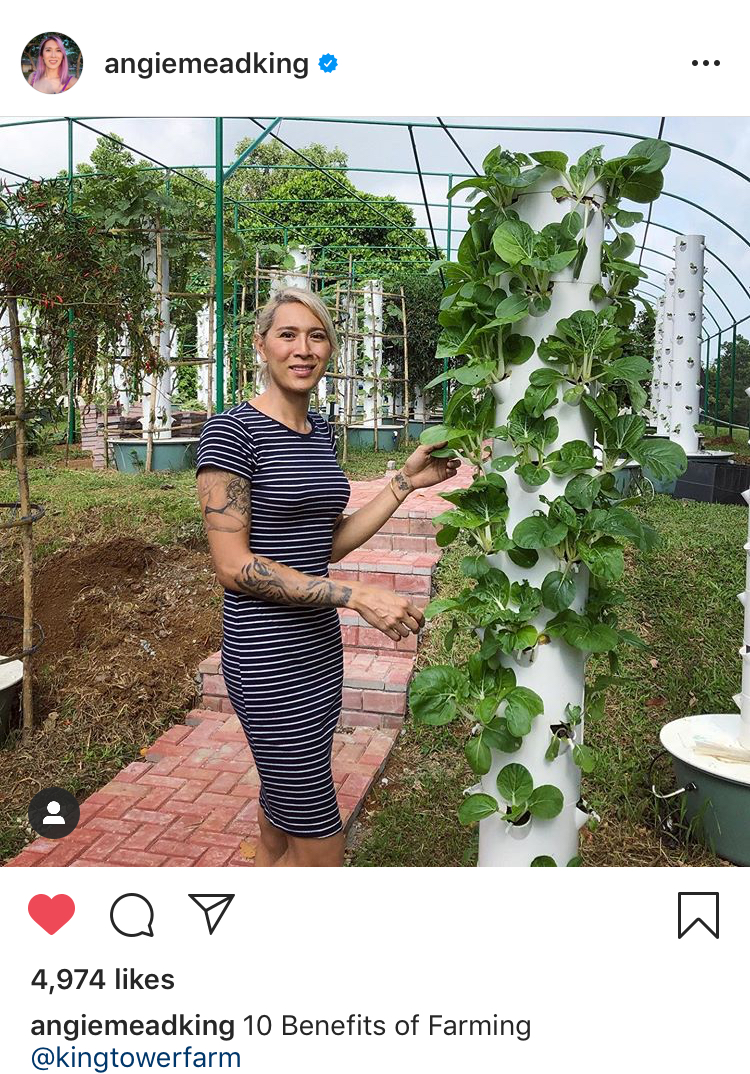Open the @kingtowerfarm mention in the caption
750x1074 pixels.
pyautogui.click(x=136, y=1057)
